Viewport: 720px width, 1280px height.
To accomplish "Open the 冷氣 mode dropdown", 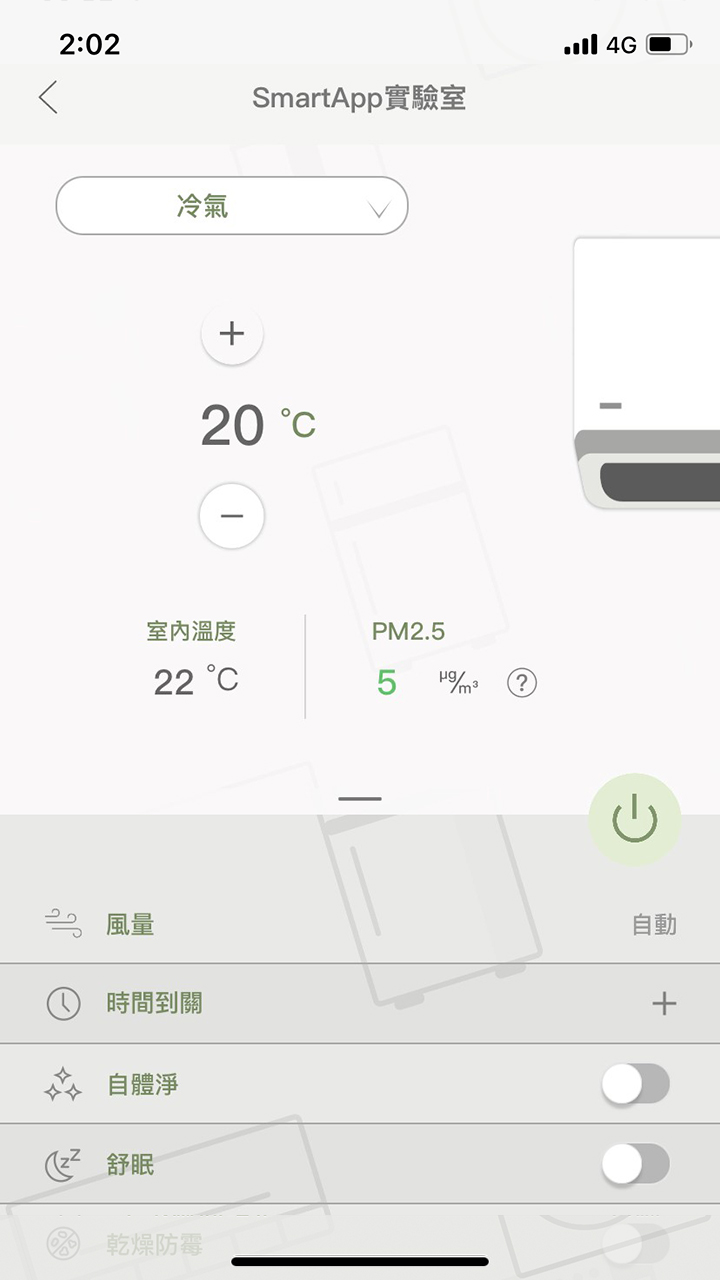I will click(x=231, y=206).
